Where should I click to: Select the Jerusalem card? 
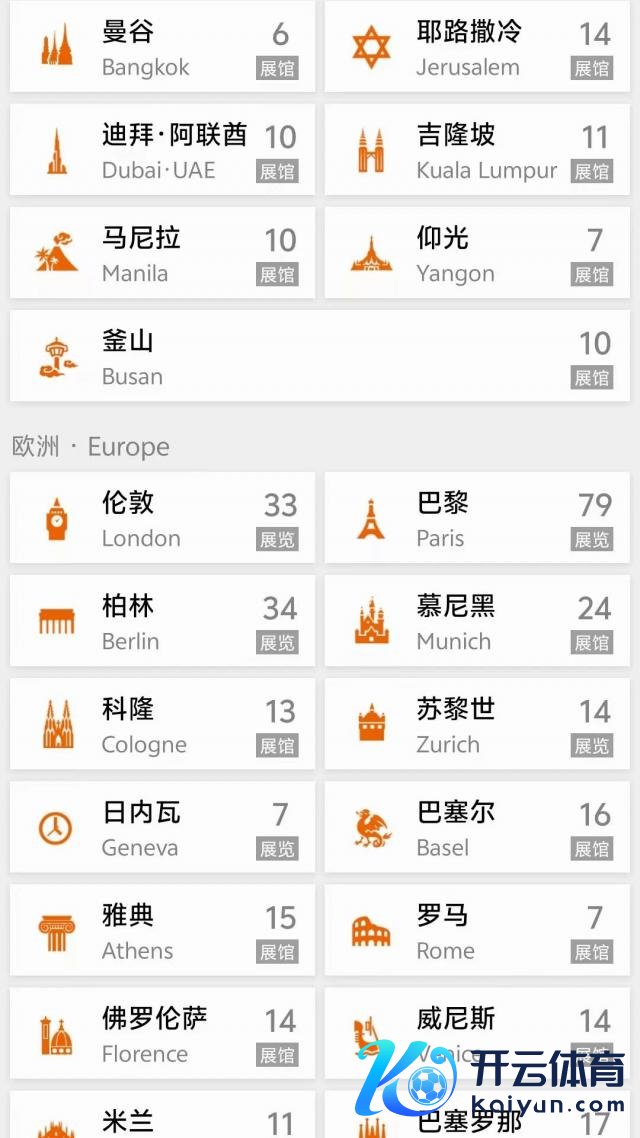coord(477,48)
